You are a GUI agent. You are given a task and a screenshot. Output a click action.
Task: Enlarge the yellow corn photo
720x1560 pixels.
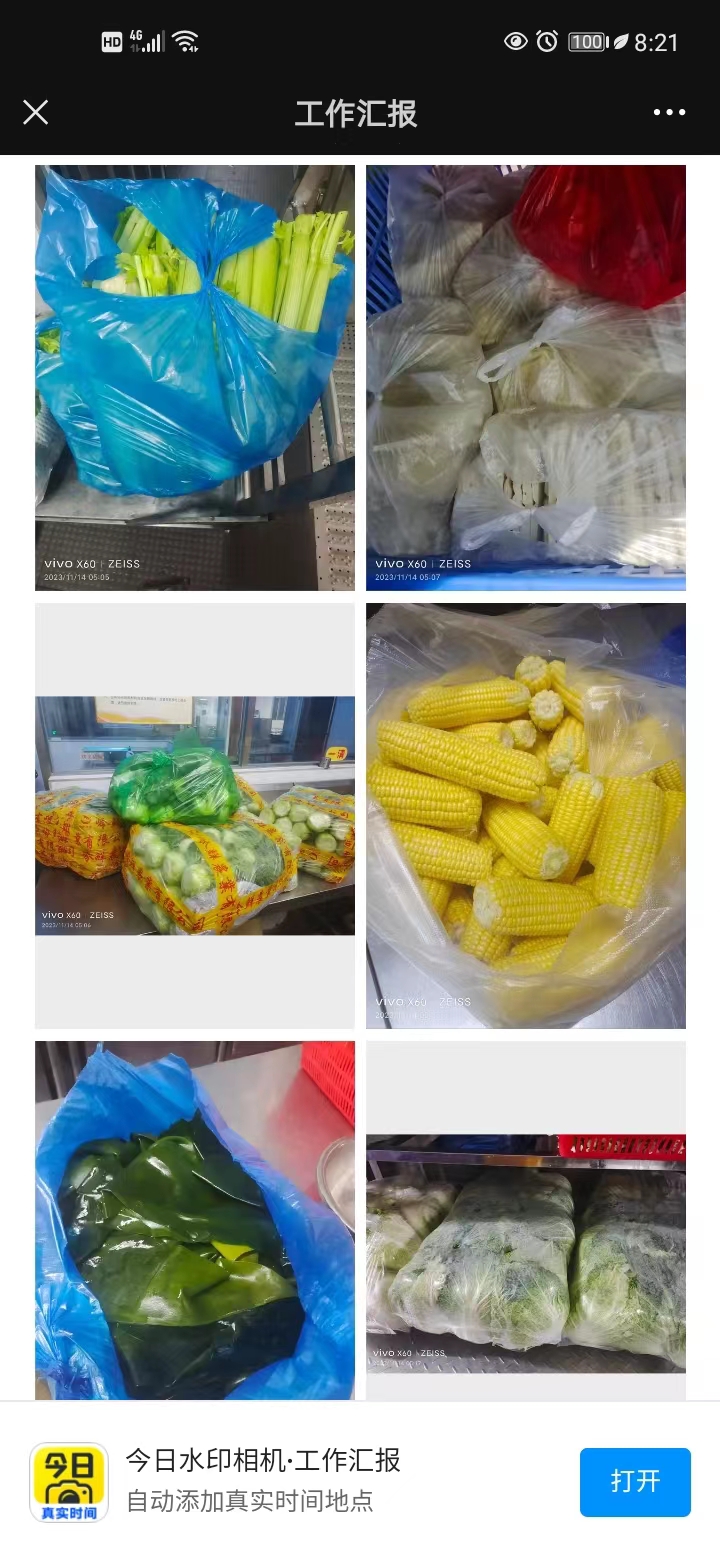coord(526,815)
